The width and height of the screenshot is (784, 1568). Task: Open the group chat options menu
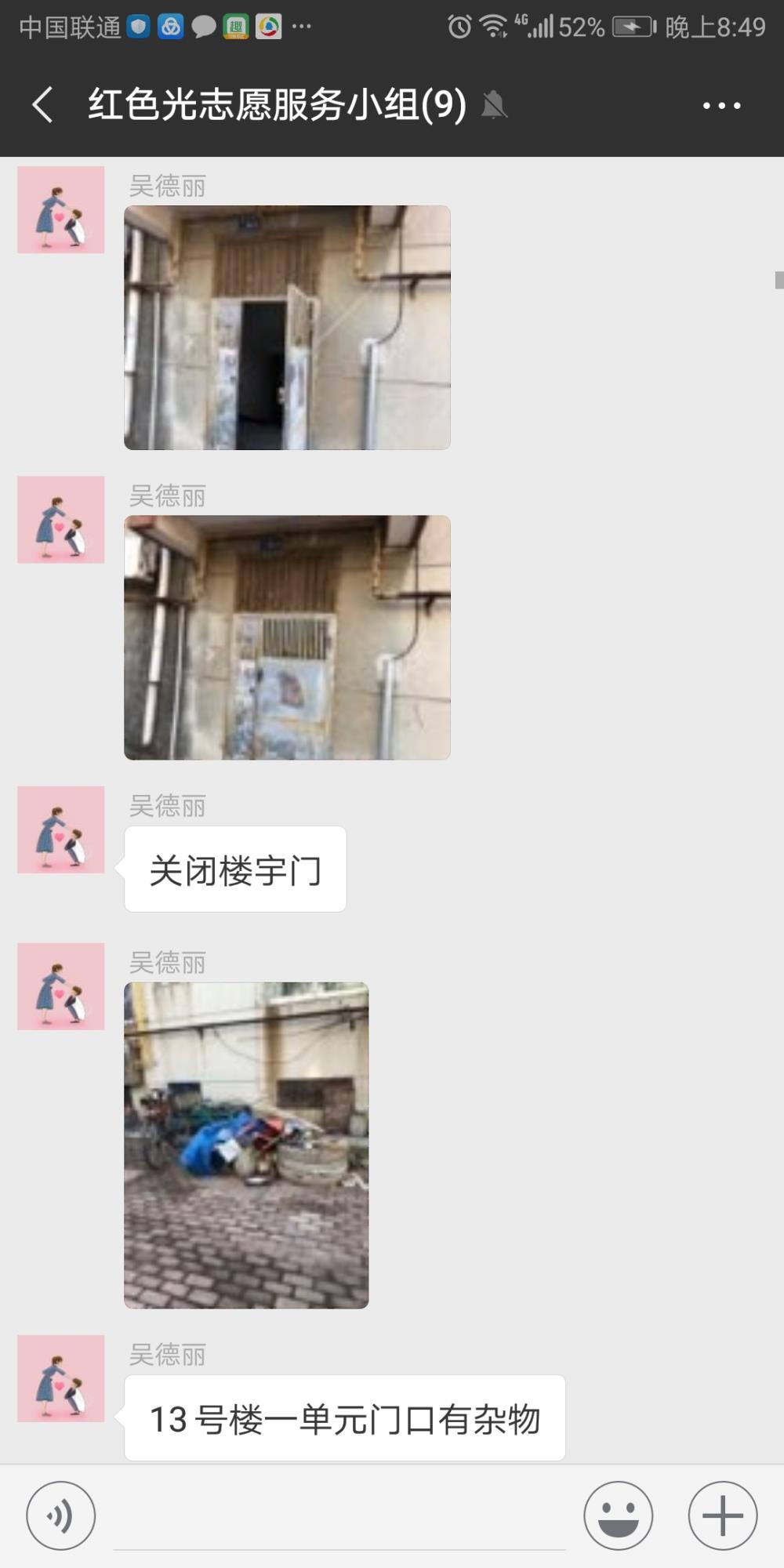click(721, 105)
